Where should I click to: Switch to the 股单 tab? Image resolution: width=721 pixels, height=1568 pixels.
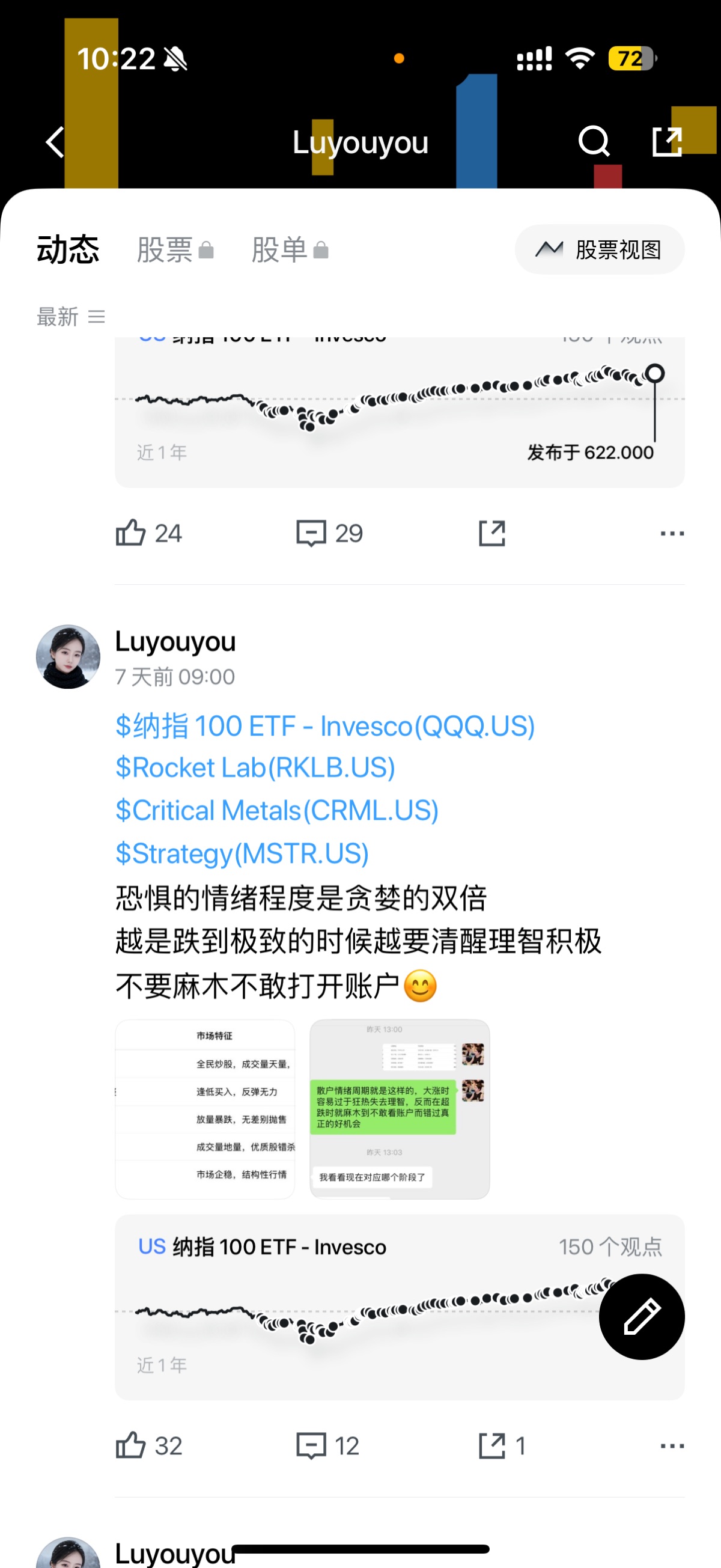pyautogui.click(x=290, y=249)
